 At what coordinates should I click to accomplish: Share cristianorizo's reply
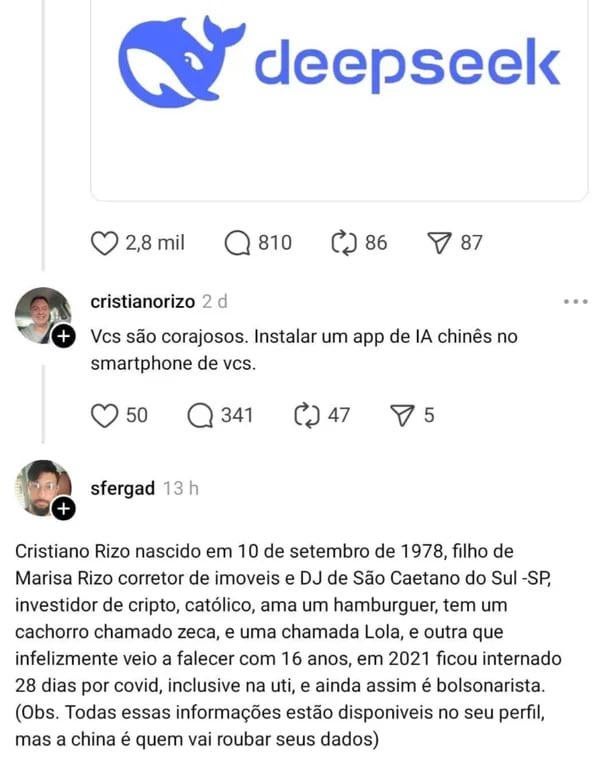(401, 415)
